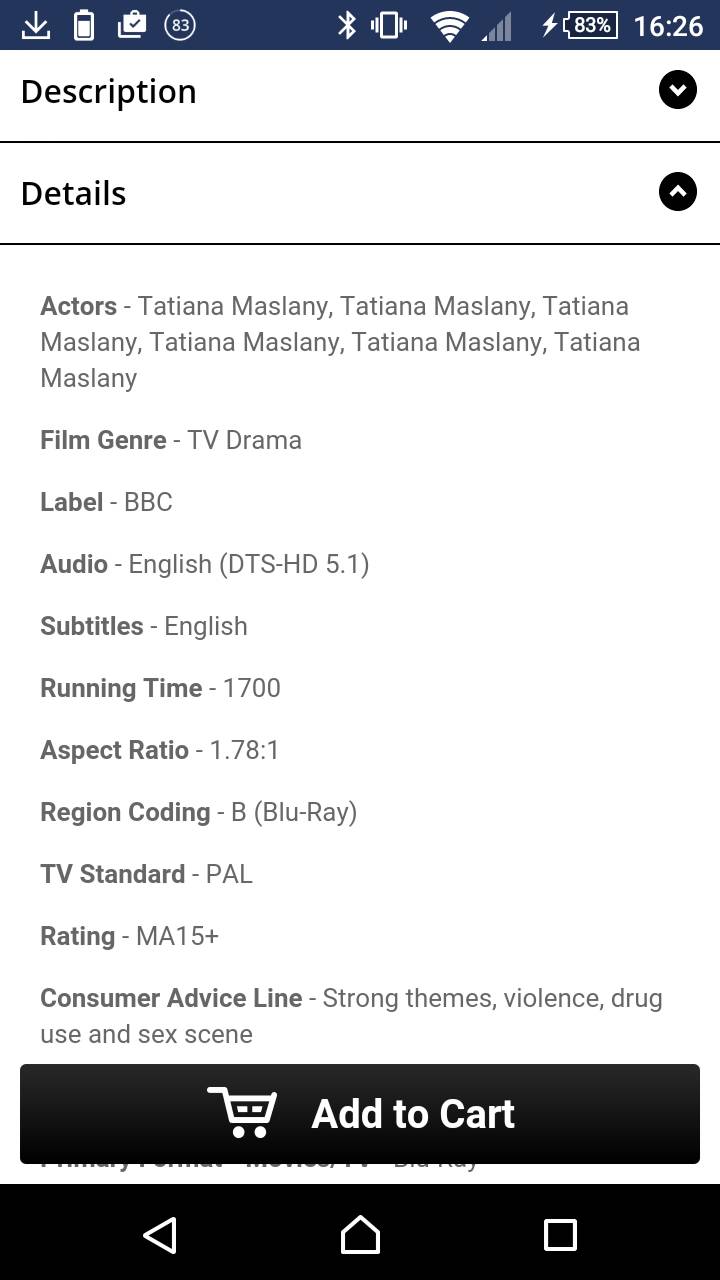Tap the Android back navigation button
This screenshot has height=1280, width=720.
tap(160, 1236)
